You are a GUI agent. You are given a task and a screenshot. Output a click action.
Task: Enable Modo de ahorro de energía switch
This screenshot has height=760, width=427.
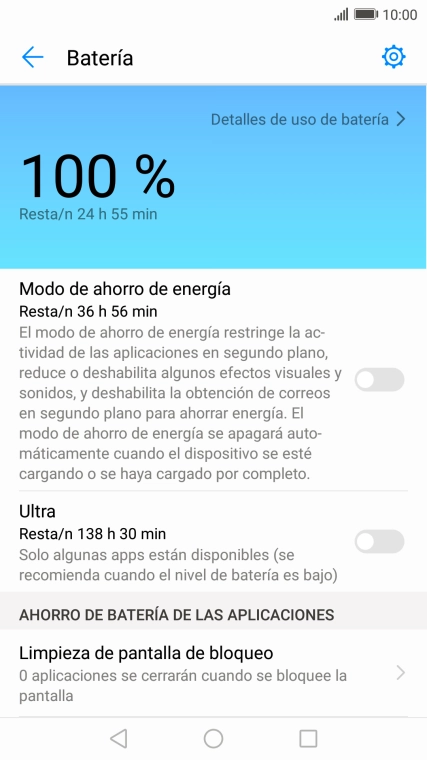pyautogui.click(x=379, y=380)
